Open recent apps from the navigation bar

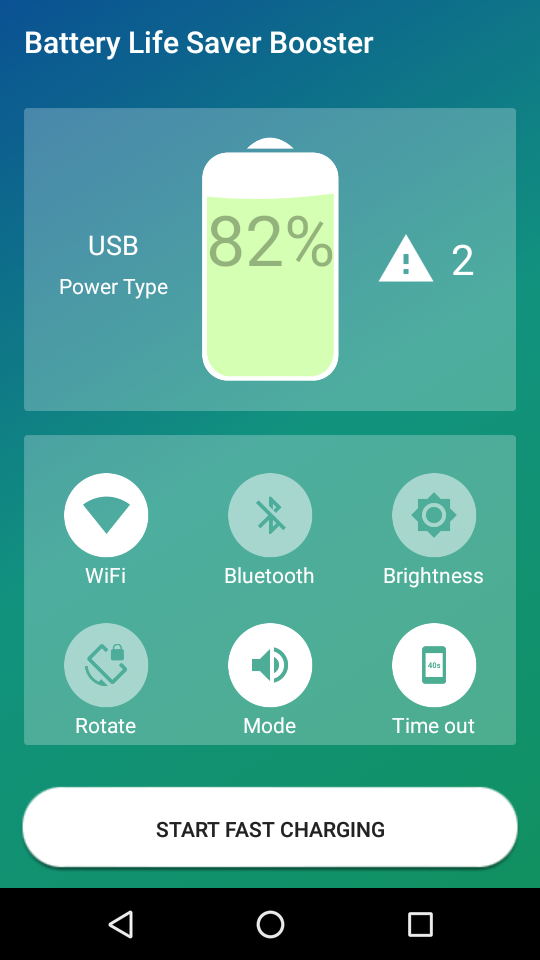[420, 924]
